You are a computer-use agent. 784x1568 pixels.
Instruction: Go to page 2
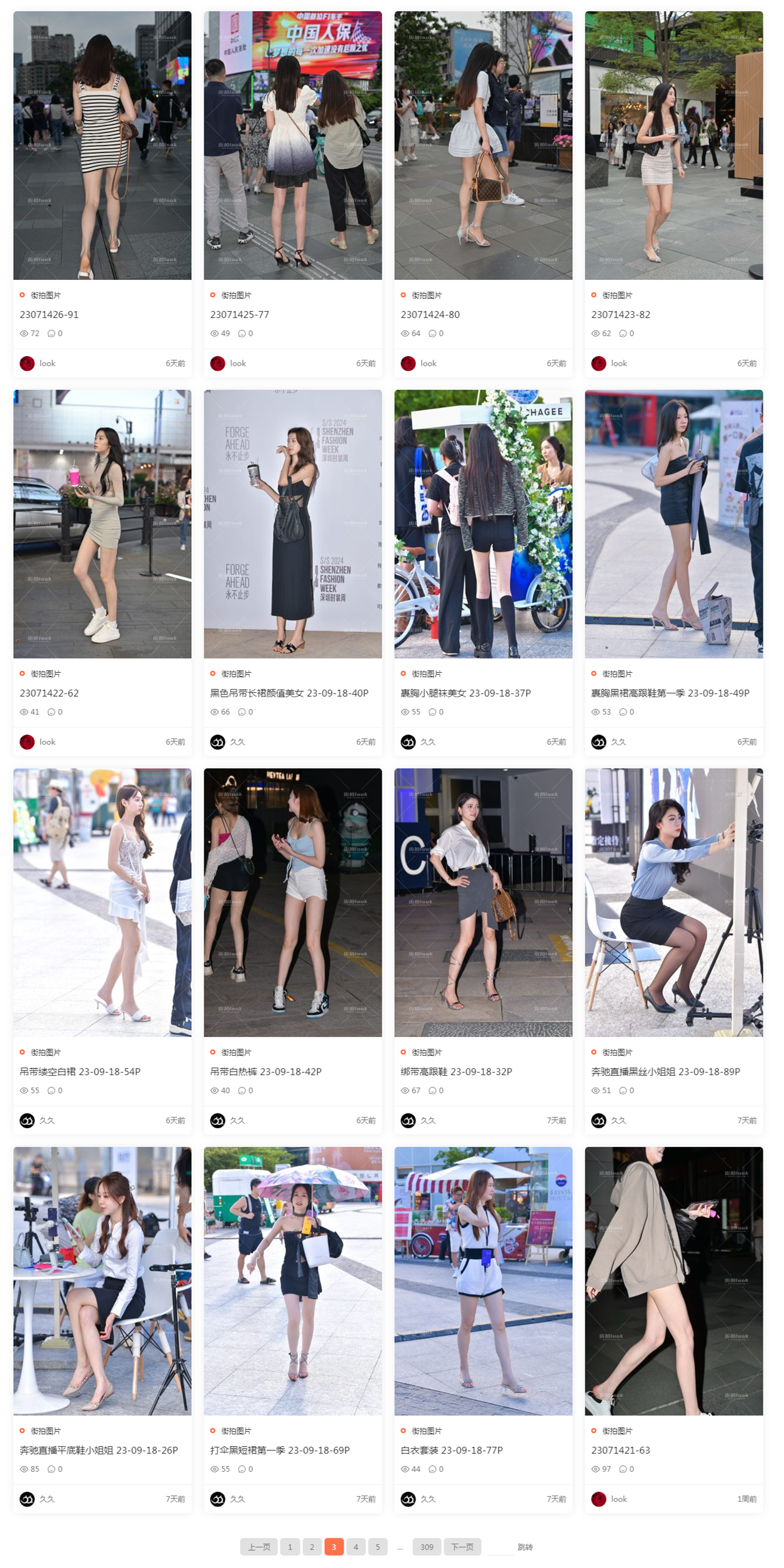pos(312,1547)
